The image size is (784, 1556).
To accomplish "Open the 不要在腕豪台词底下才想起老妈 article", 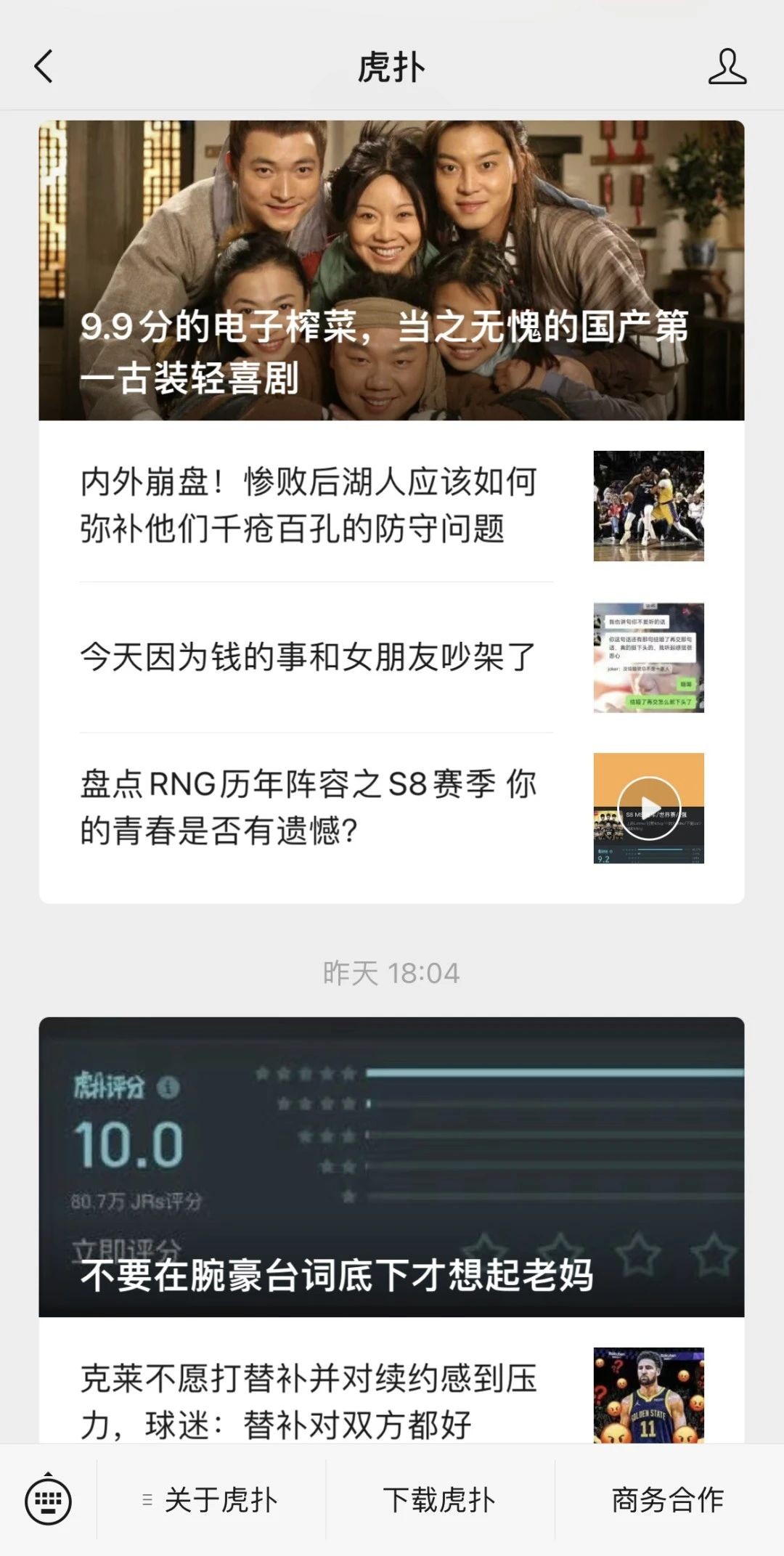I will coord(391,1166).
